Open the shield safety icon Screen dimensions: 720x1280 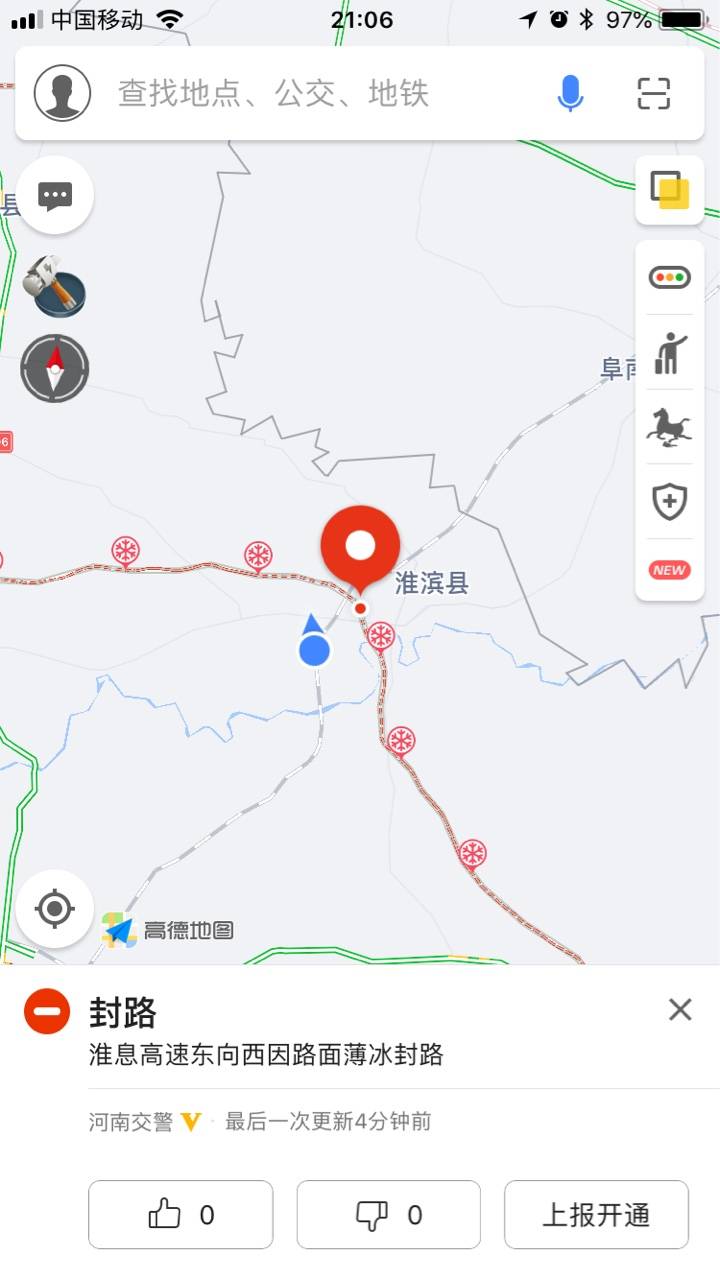click(x=669, y=501)
